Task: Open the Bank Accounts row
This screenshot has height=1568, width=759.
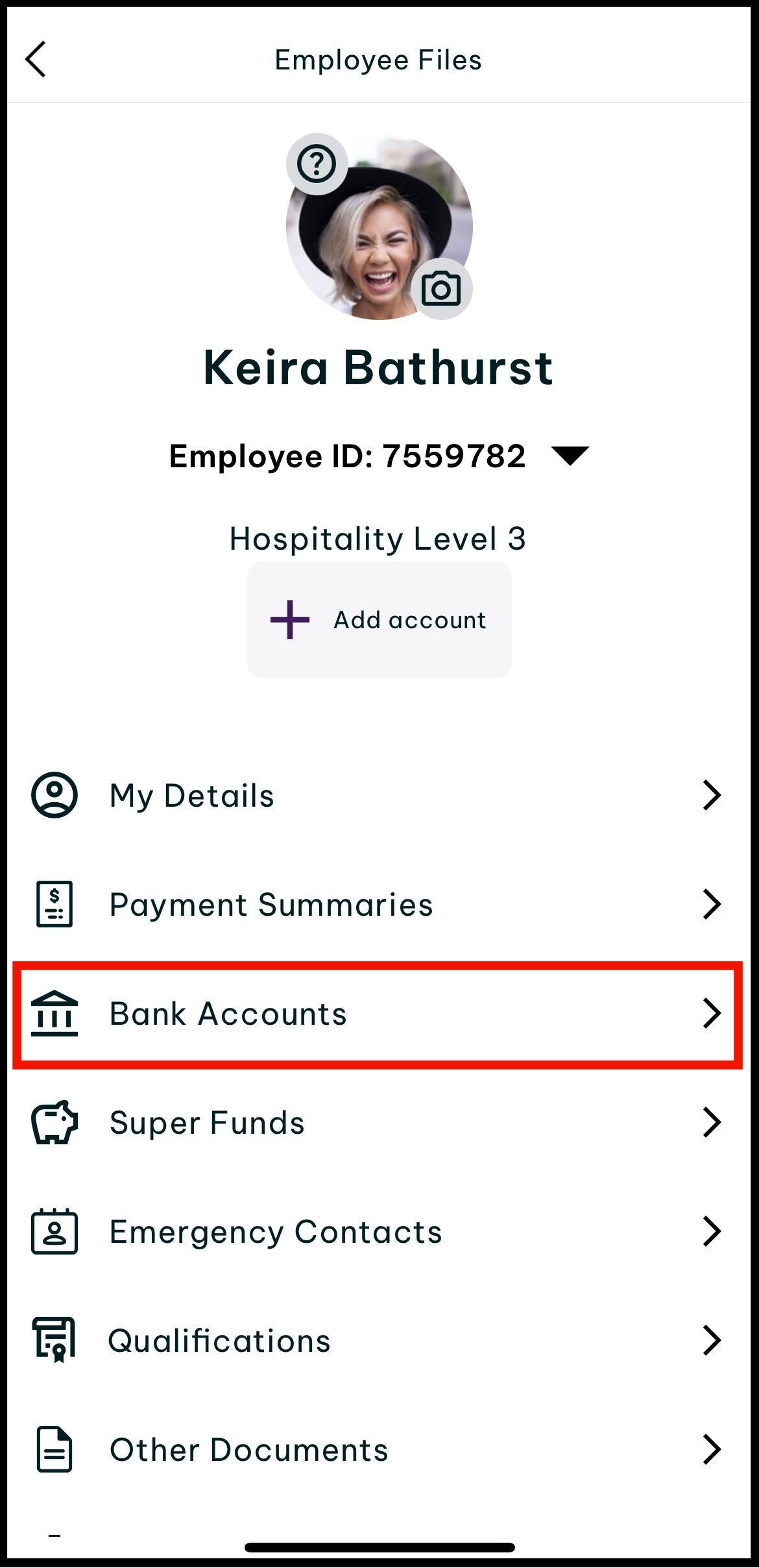Action: coord(379,1013)
